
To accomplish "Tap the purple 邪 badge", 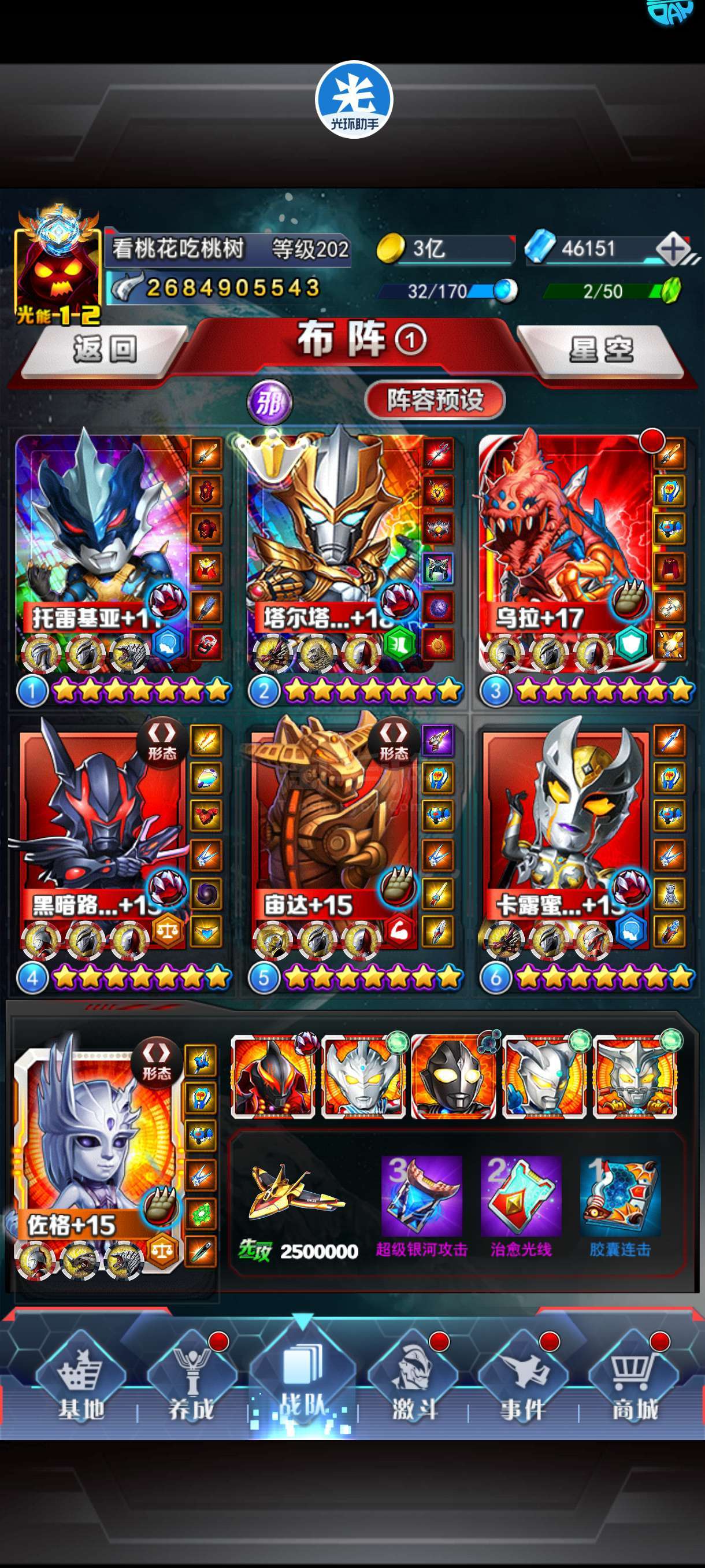I will coord(270,402).
